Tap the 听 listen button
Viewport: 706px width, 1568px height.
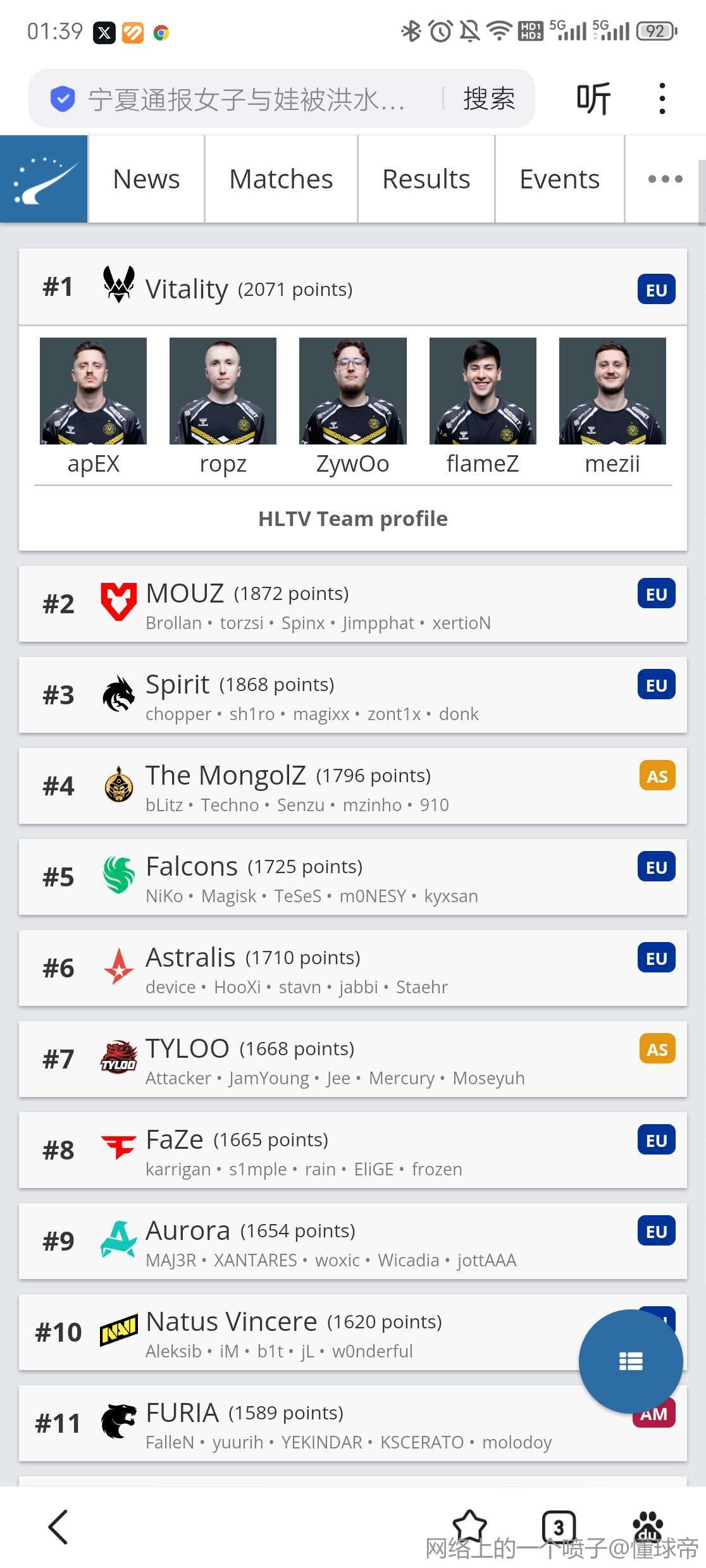coord(593,99)
